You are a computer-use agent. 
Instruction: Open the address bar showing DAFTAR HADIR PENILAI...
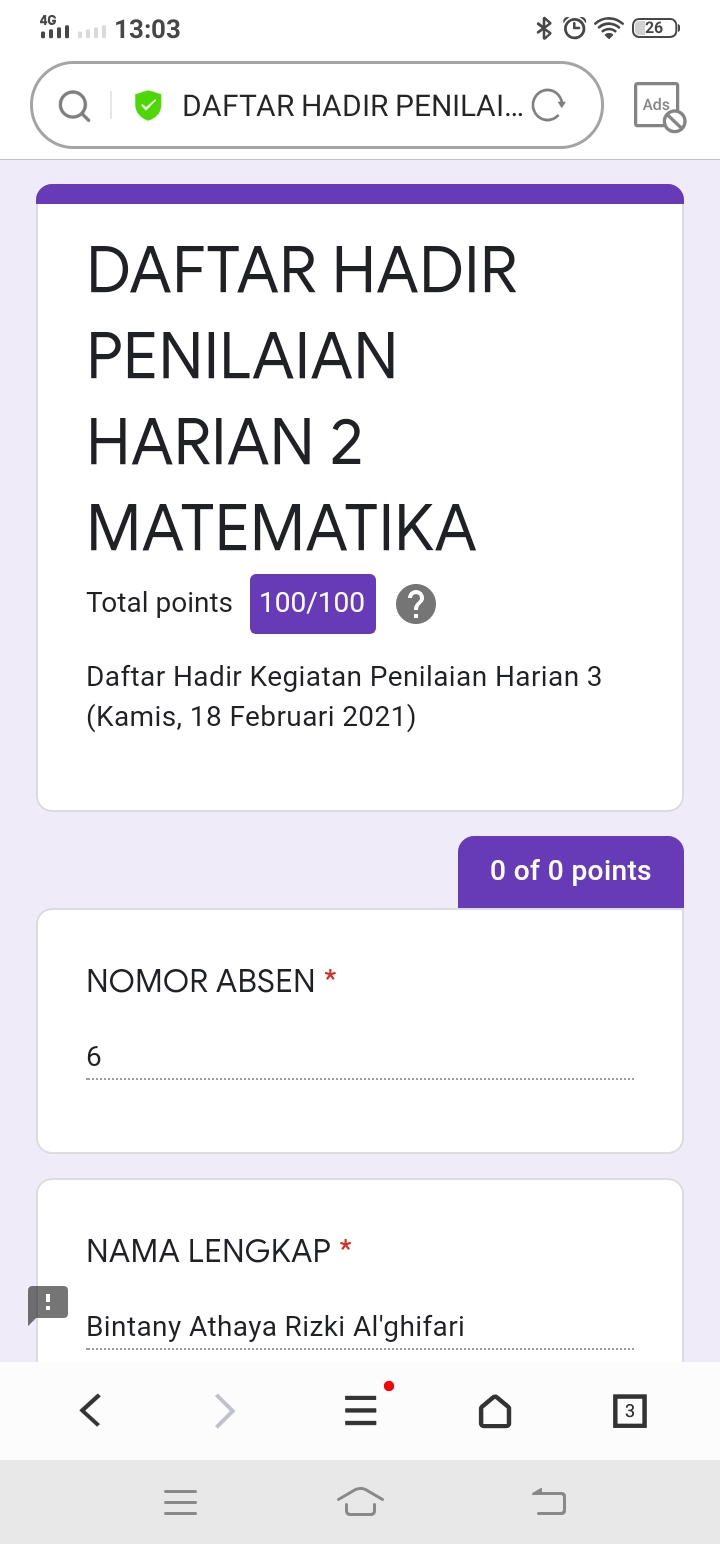coord(352,105)
